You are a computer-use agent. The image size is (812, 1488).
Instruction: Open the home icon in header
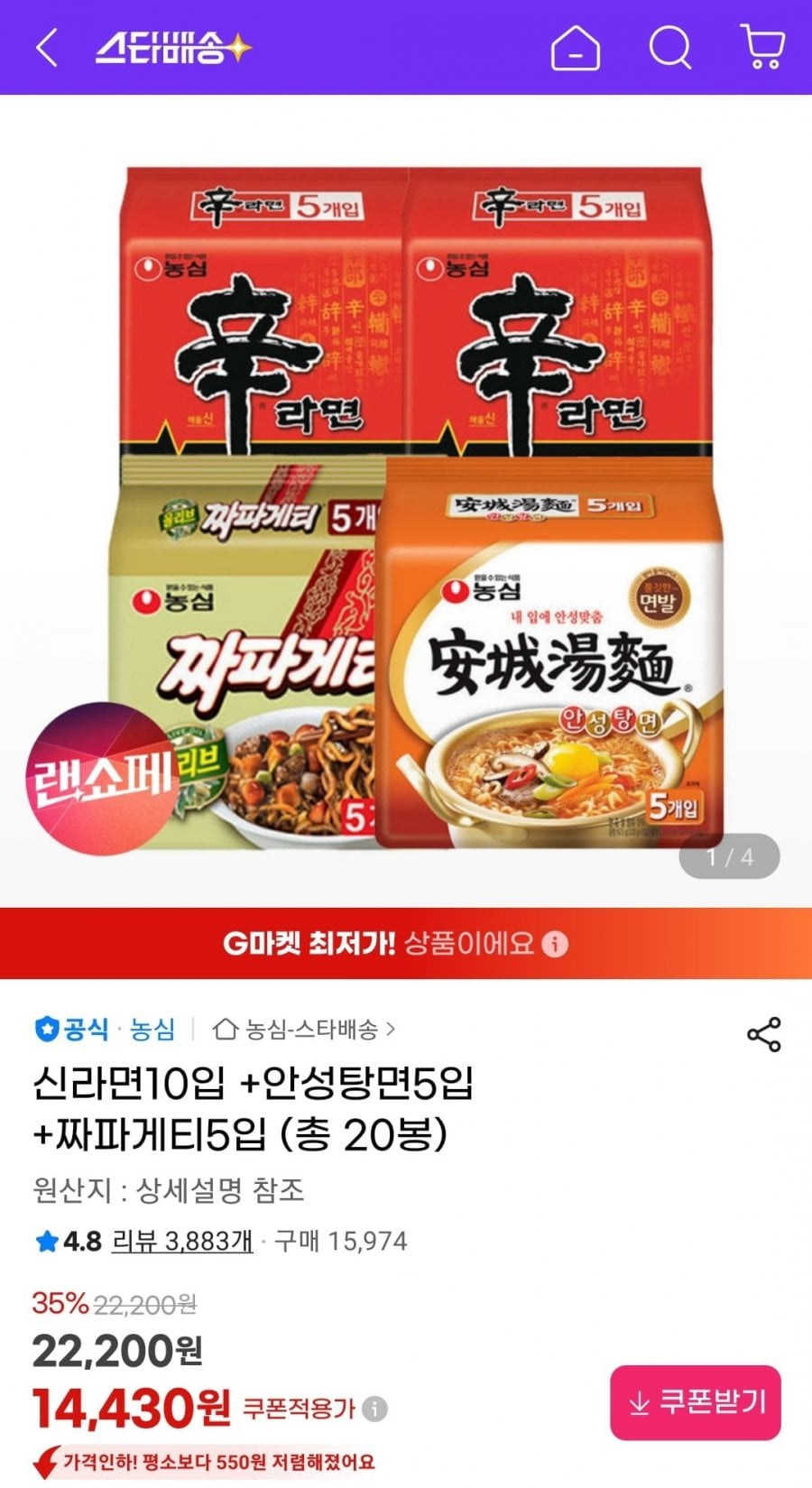(576, 47)
